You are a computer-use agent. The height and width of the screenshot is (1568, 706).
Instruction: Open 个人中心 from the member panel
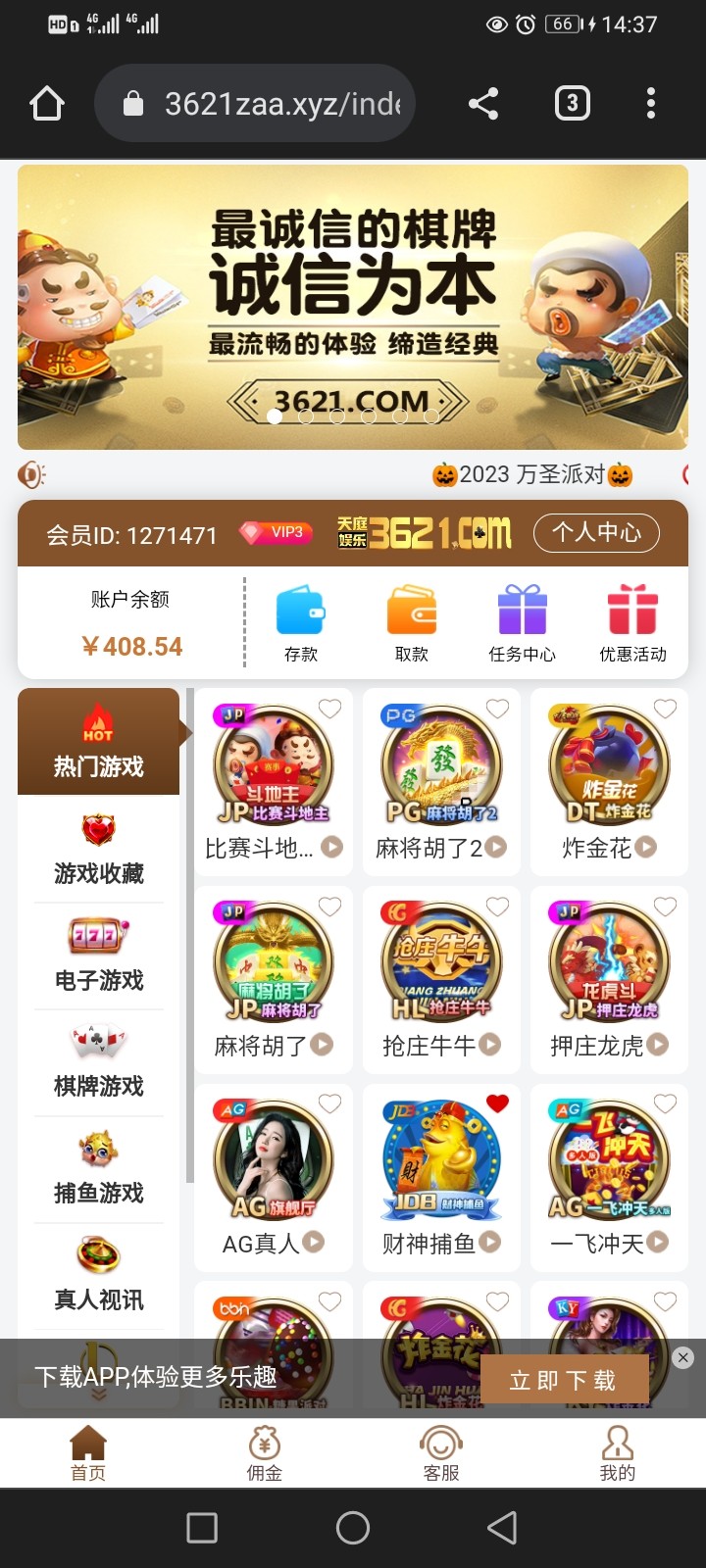[596, 533]
